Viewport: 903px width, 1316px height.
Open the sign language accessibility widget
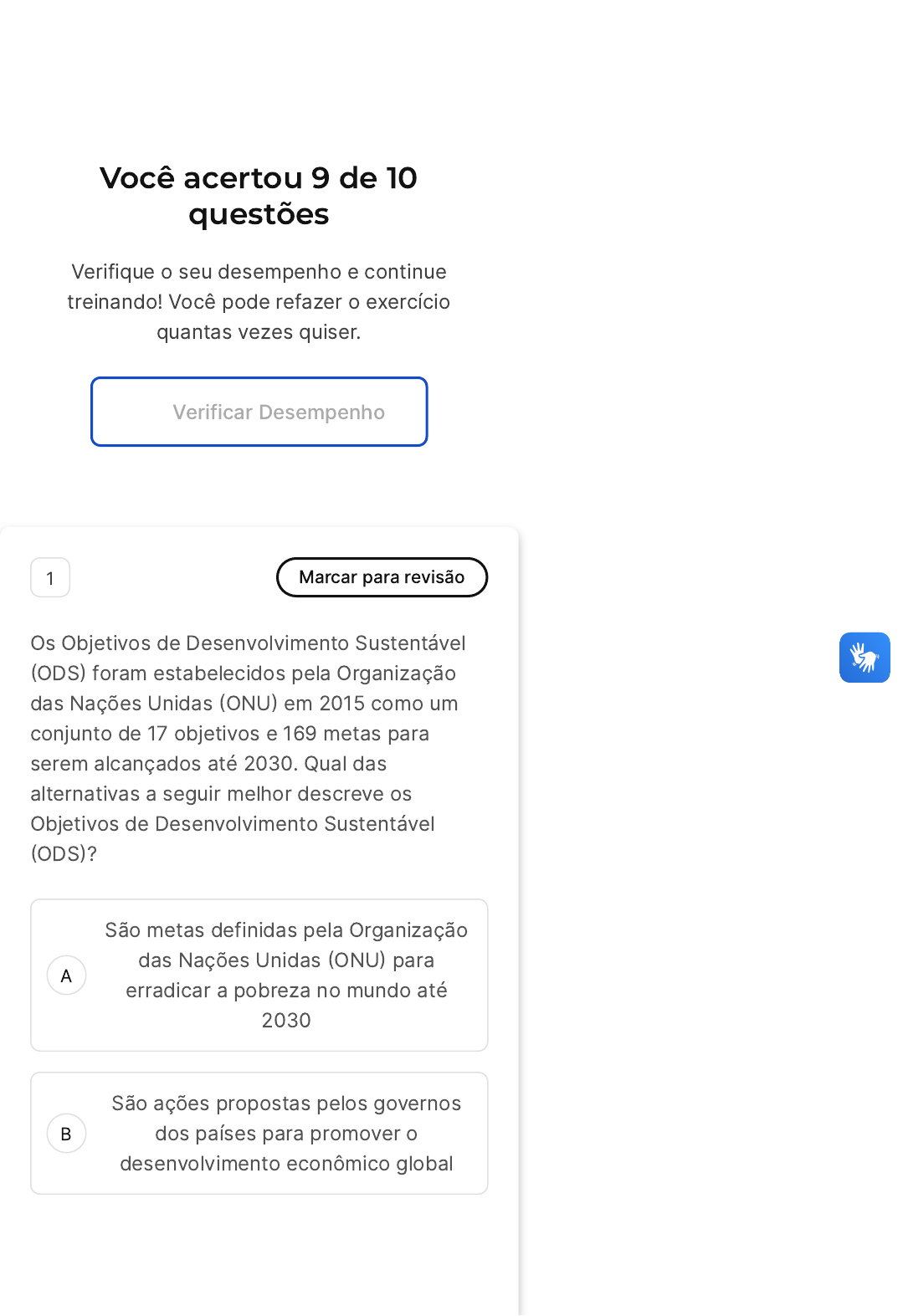tap(865, 658)
